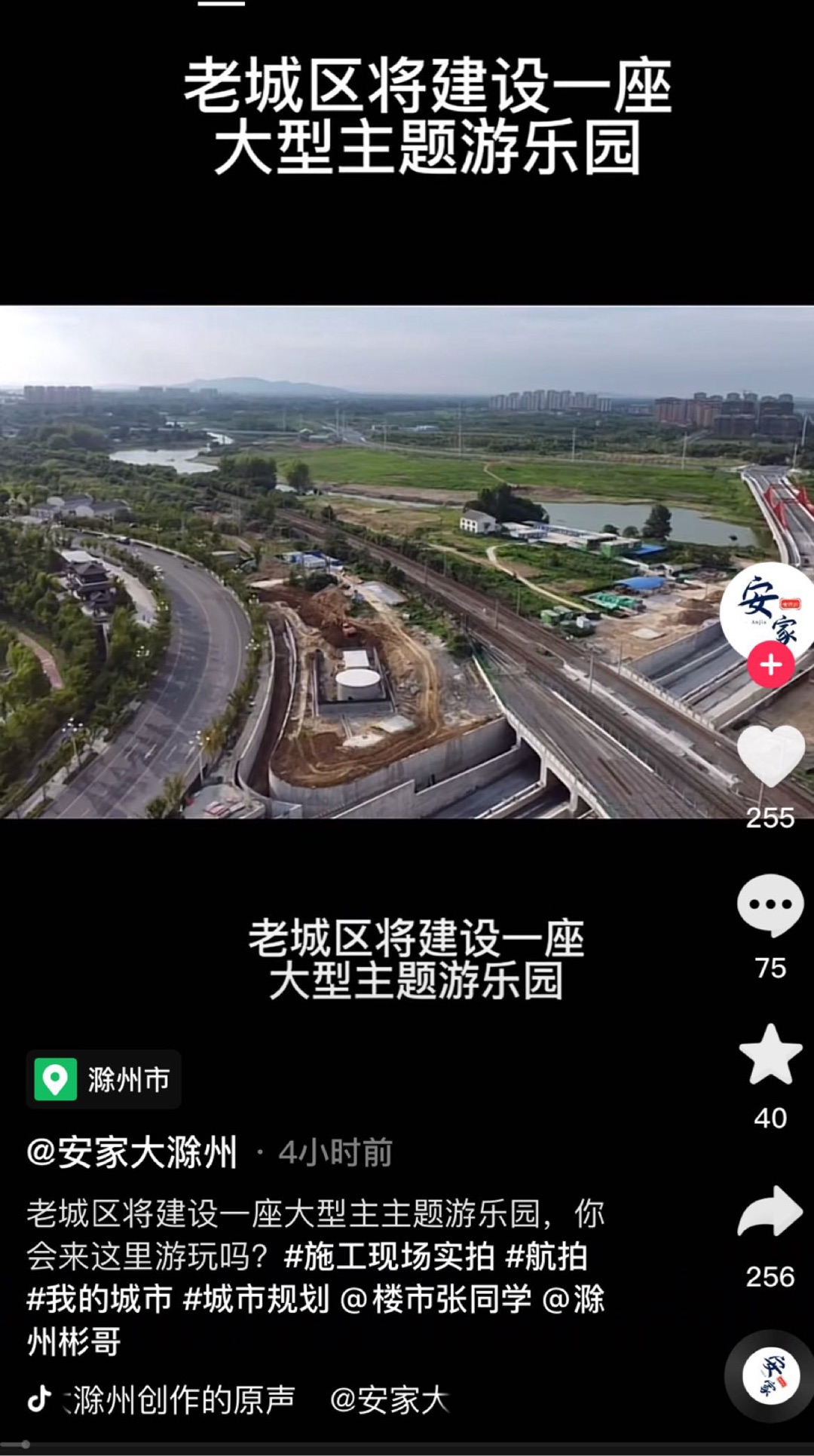Open hashtag #航拍

point(546,1256)
